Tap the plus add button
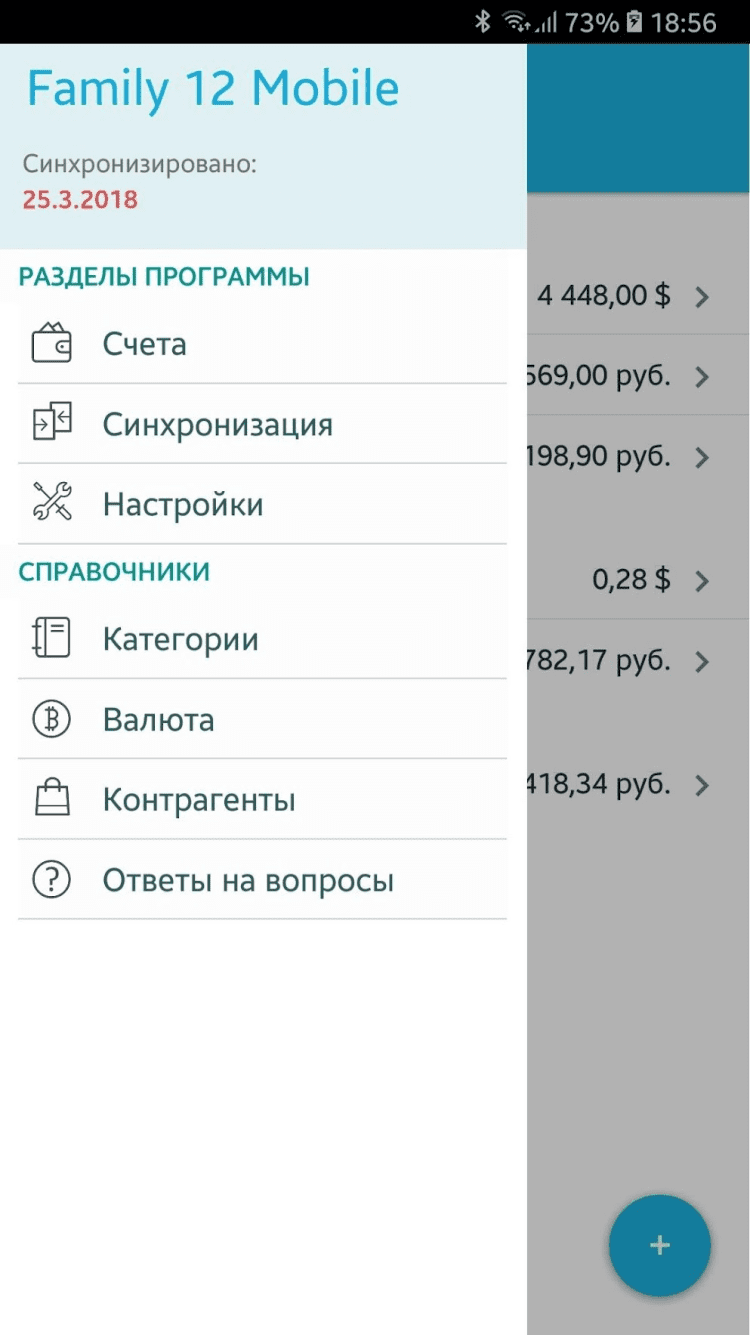The width and height of the screenshot is (750, 1335). [659, 1245]
